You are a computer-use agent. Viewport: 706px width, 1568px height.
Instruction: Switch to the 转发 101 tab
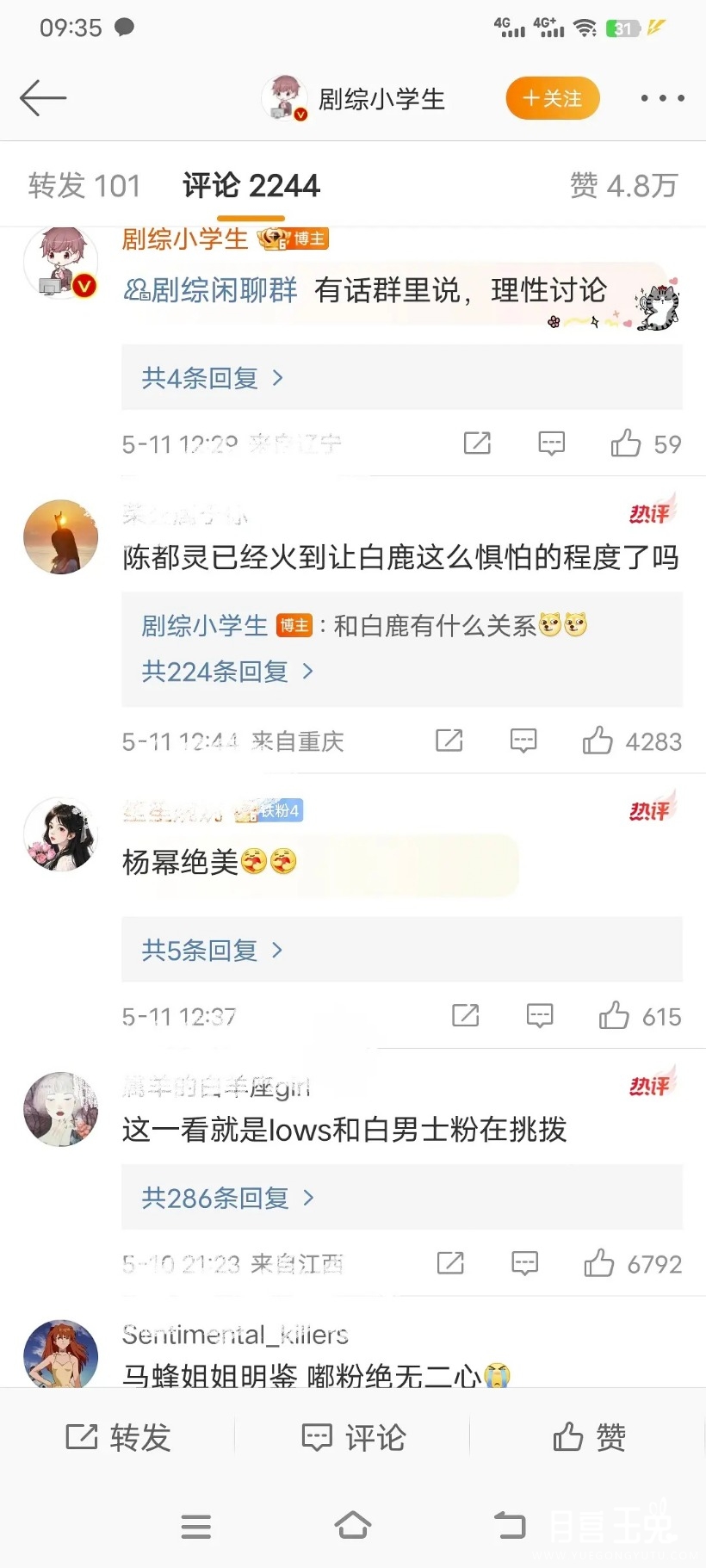(84, 185)
